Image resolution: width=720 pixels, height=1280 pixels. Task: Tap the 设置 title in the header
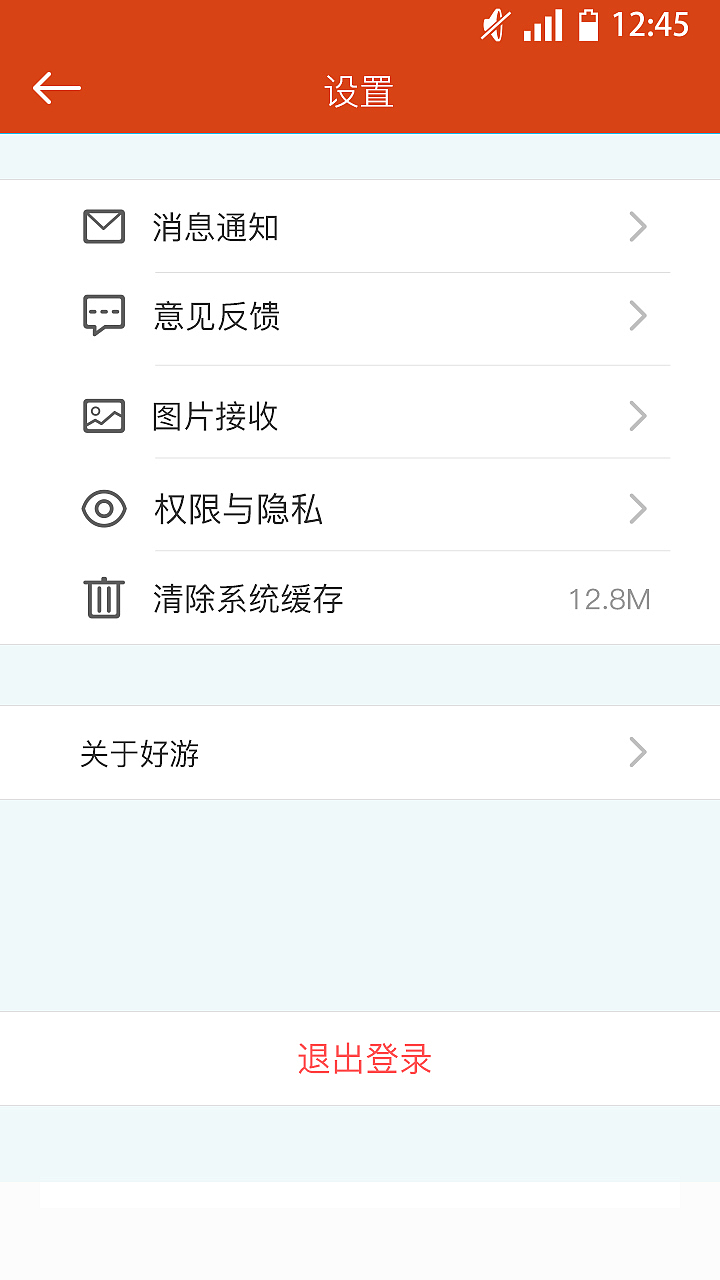click(360, 90)
